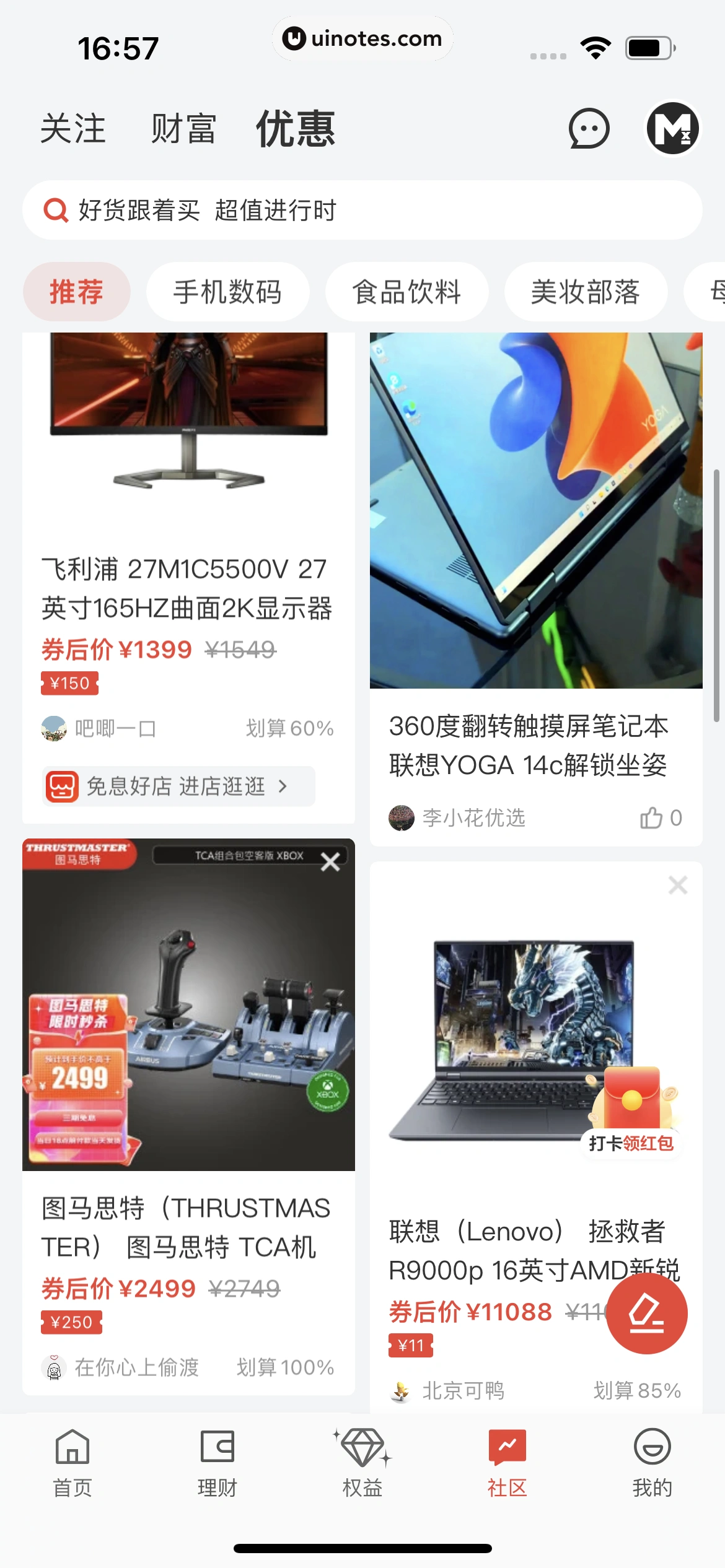The image size is (725, 1568).
Task: Tap the red compose floating button
Action: click(646, 1313)
